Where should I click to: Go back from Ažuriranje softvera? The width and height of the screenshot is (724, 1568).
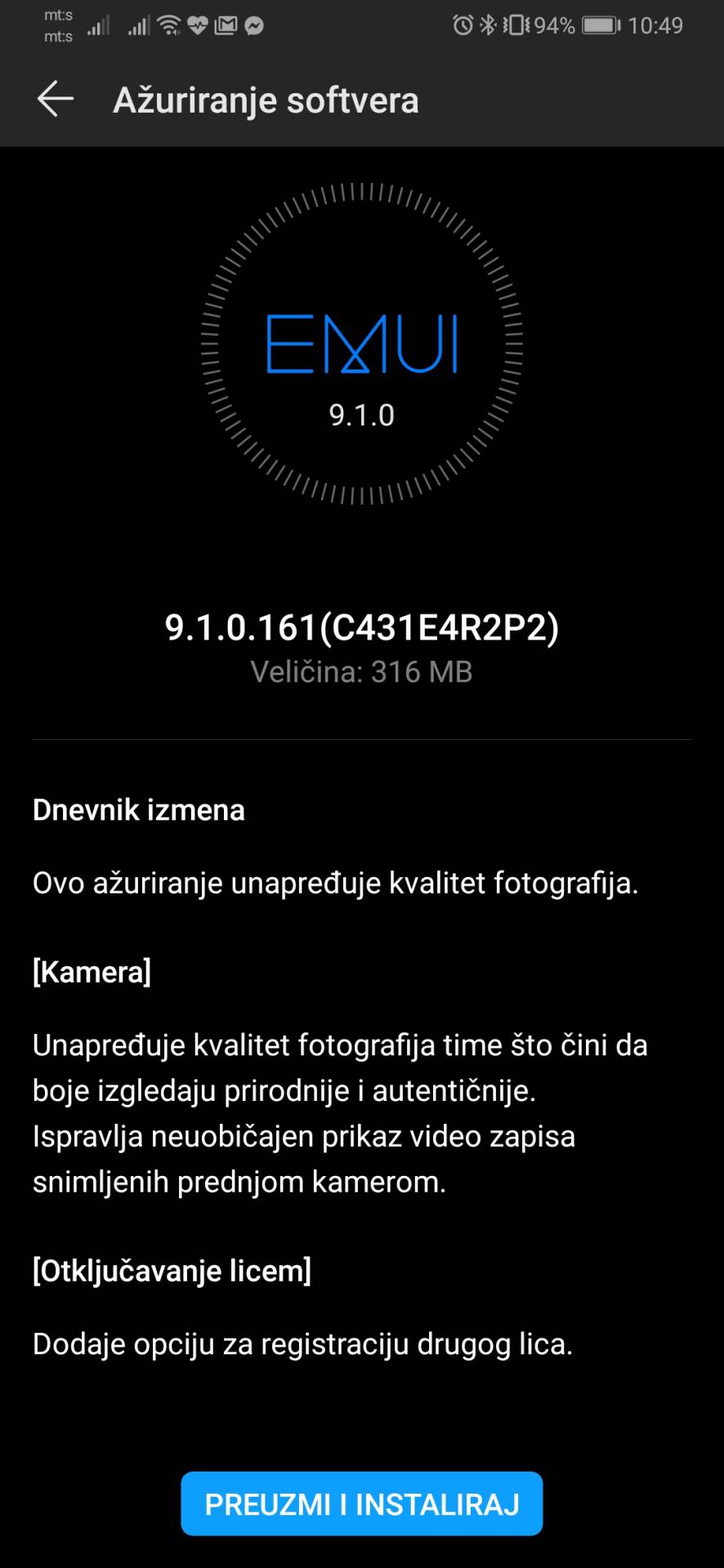coord(56,100)
